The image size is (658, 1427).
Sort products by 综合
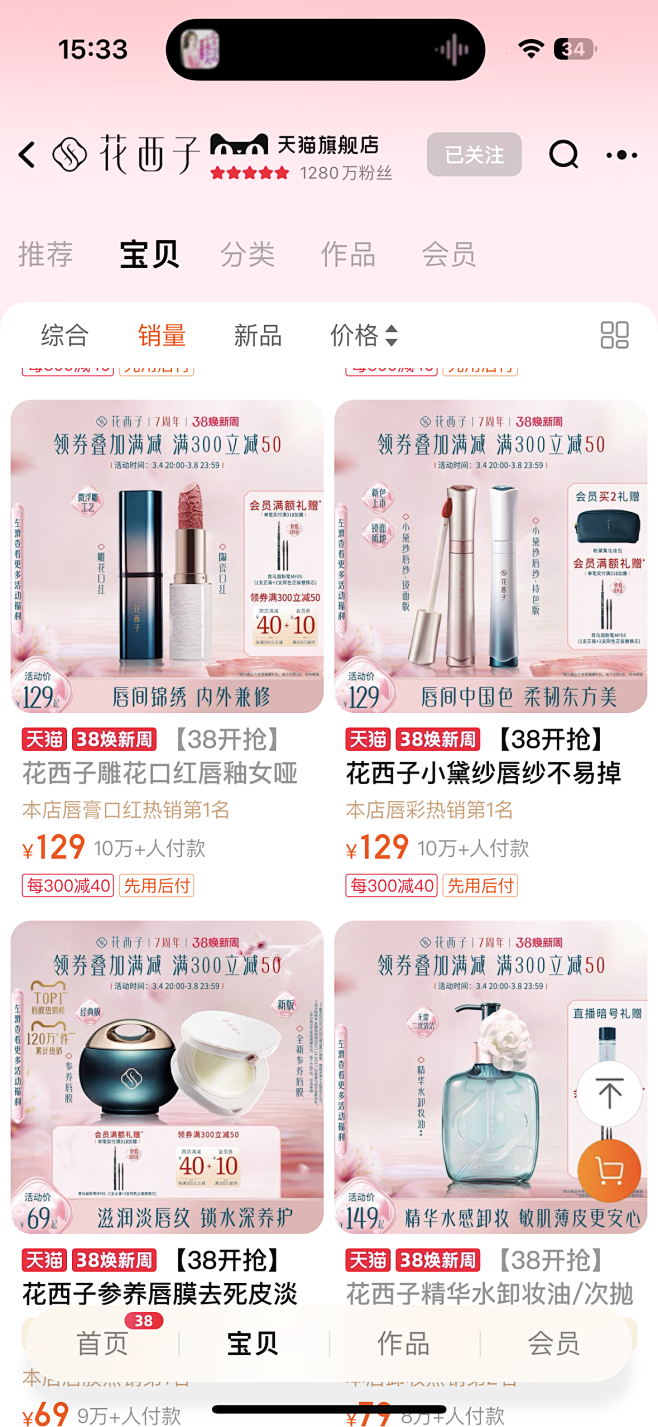[65, 335]
